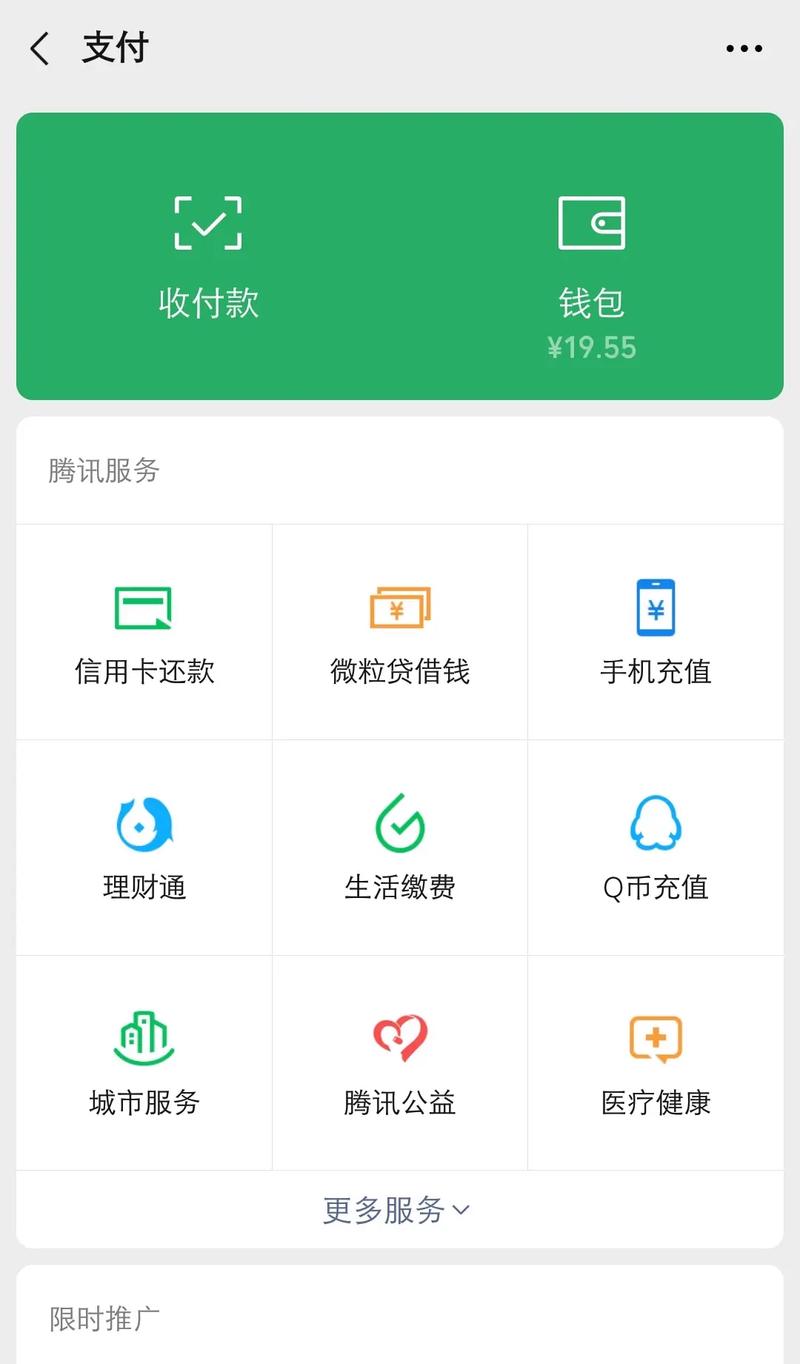Go back from the 支付 page
Screen dimensions: 800x1364
coord(40,48)
